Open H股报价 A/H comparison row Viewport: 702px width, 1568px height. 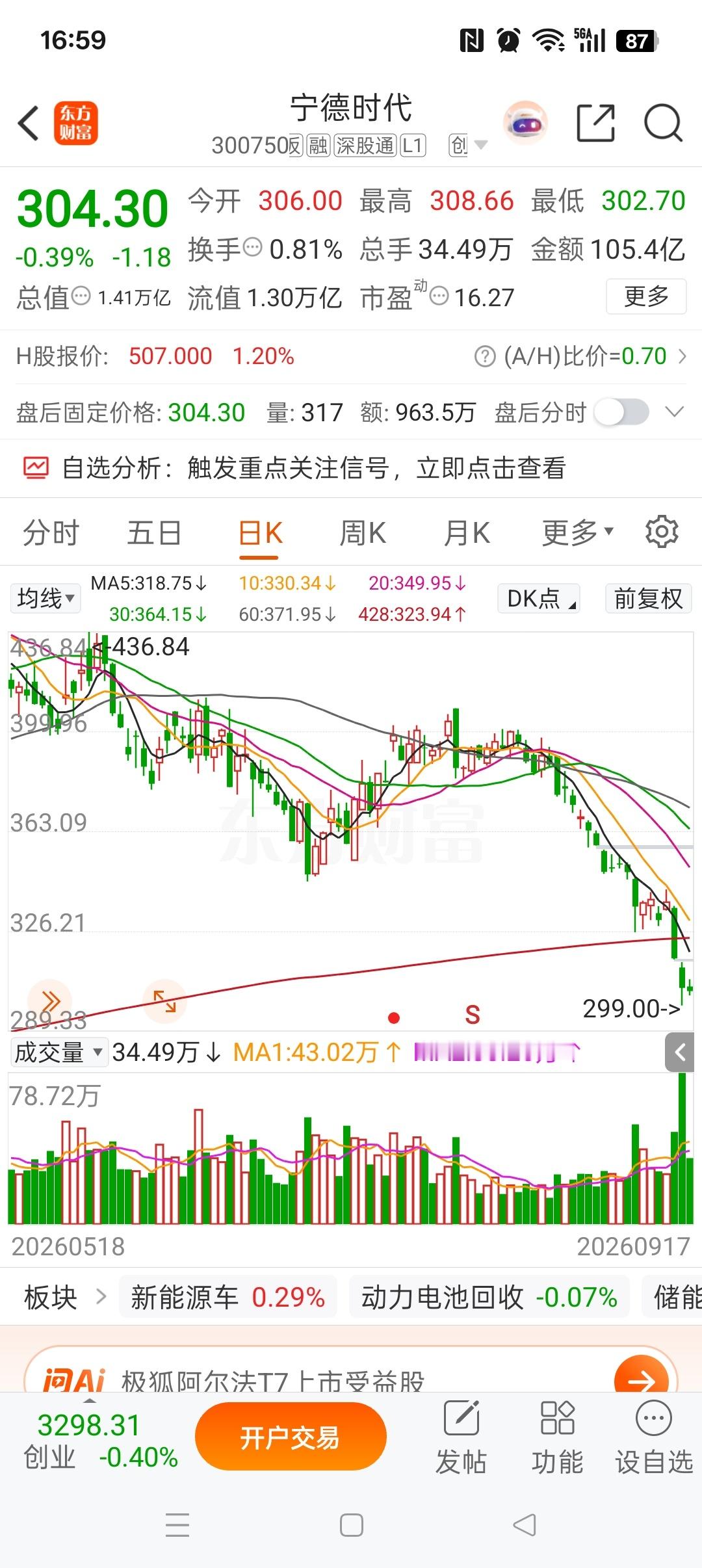[x=351, y=356]
